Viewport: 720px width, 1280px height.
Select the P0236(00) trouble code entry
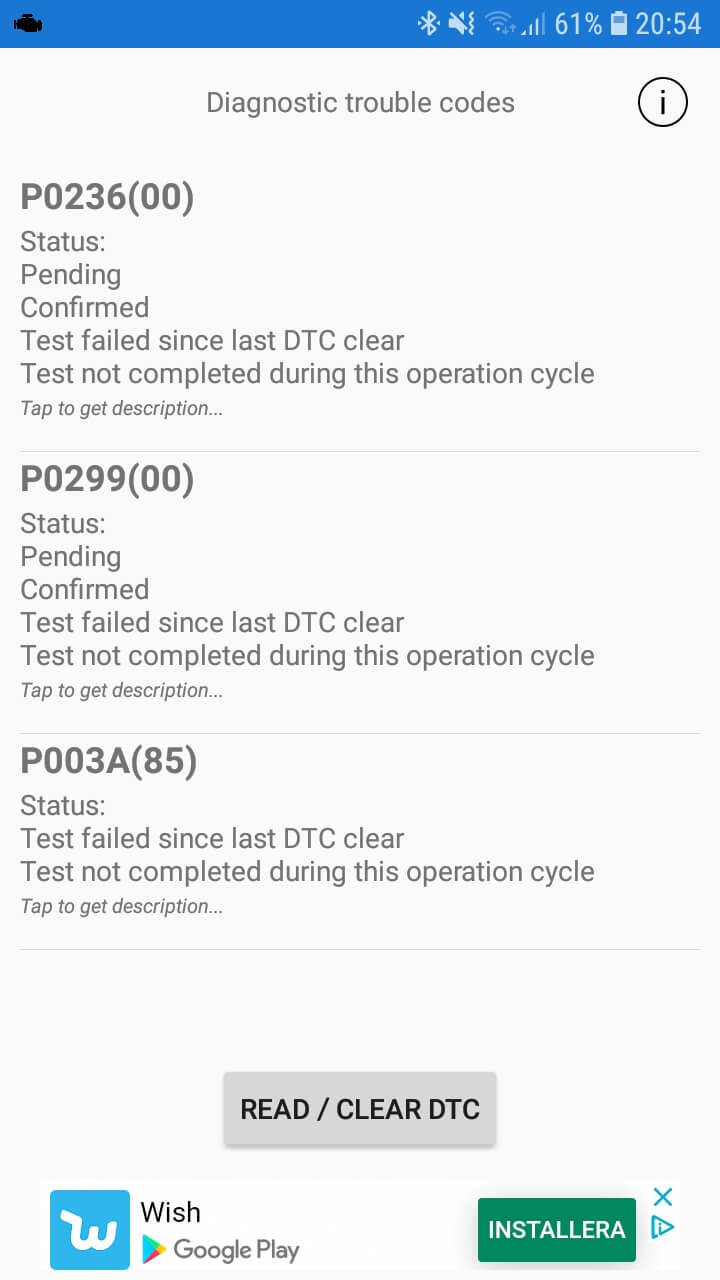click(106, 197)
